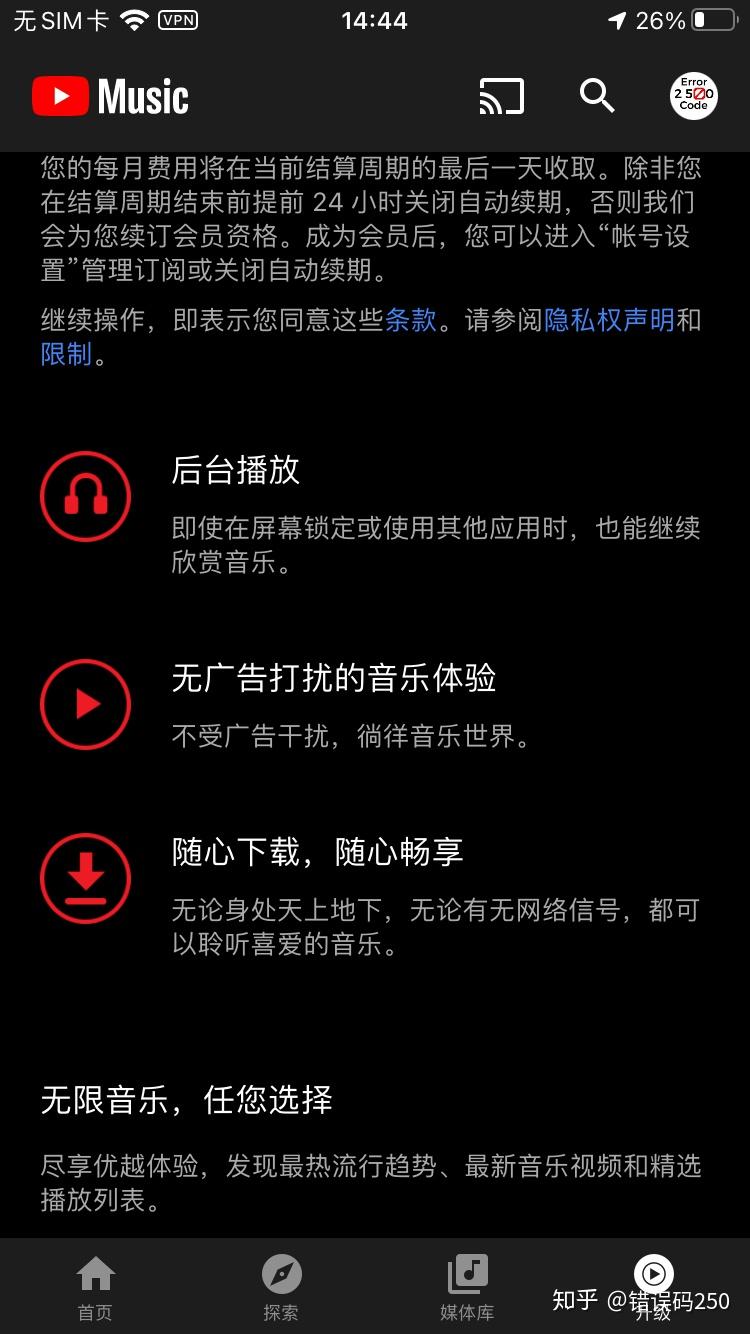Open the search icon
This screenshot has height=1334, width=750.
[597, 96]
